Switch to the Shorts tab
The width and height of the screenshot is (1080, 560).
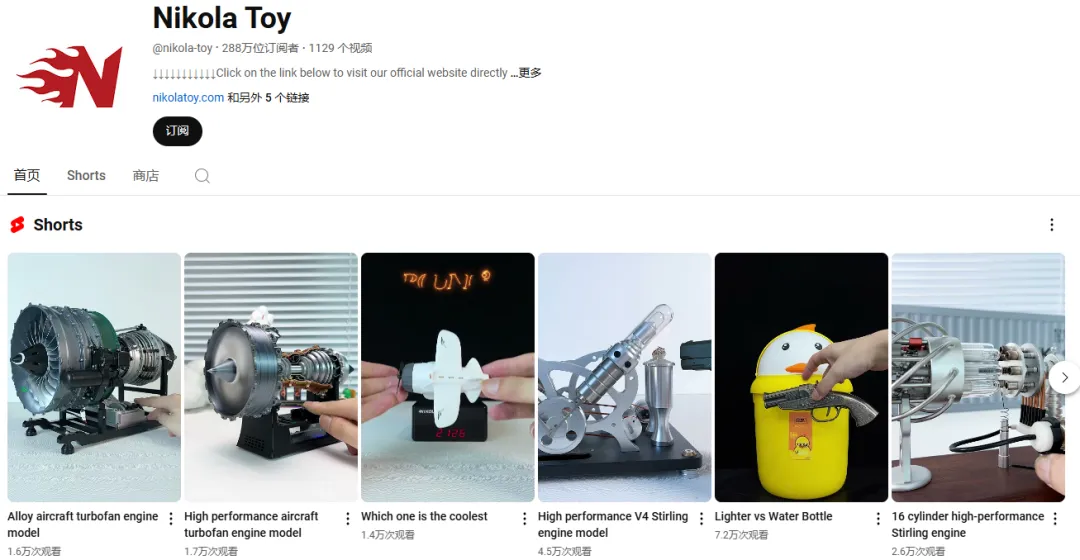tap(86, 176)
